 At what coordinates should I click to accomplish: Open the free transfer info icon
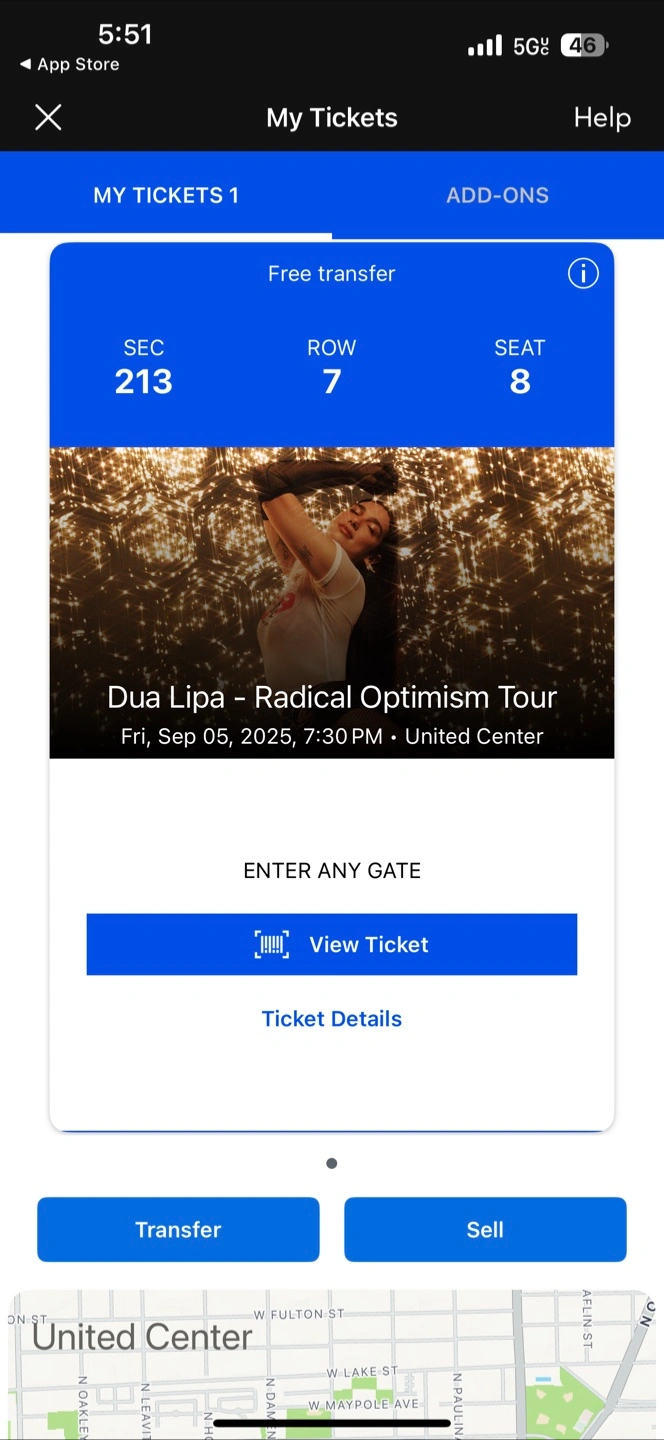pos(583,273)
